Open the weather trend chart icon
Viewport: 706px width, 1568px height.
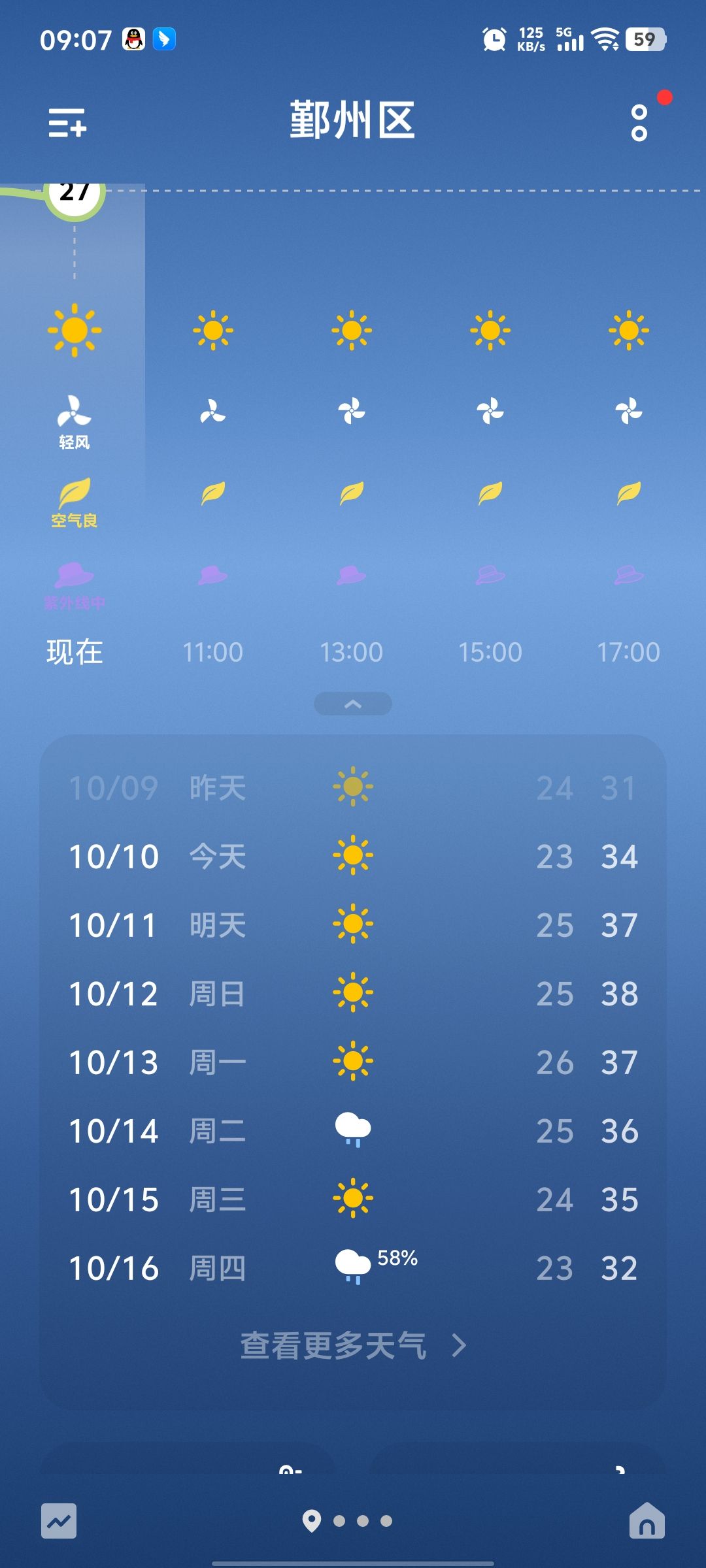[59, 1521]
